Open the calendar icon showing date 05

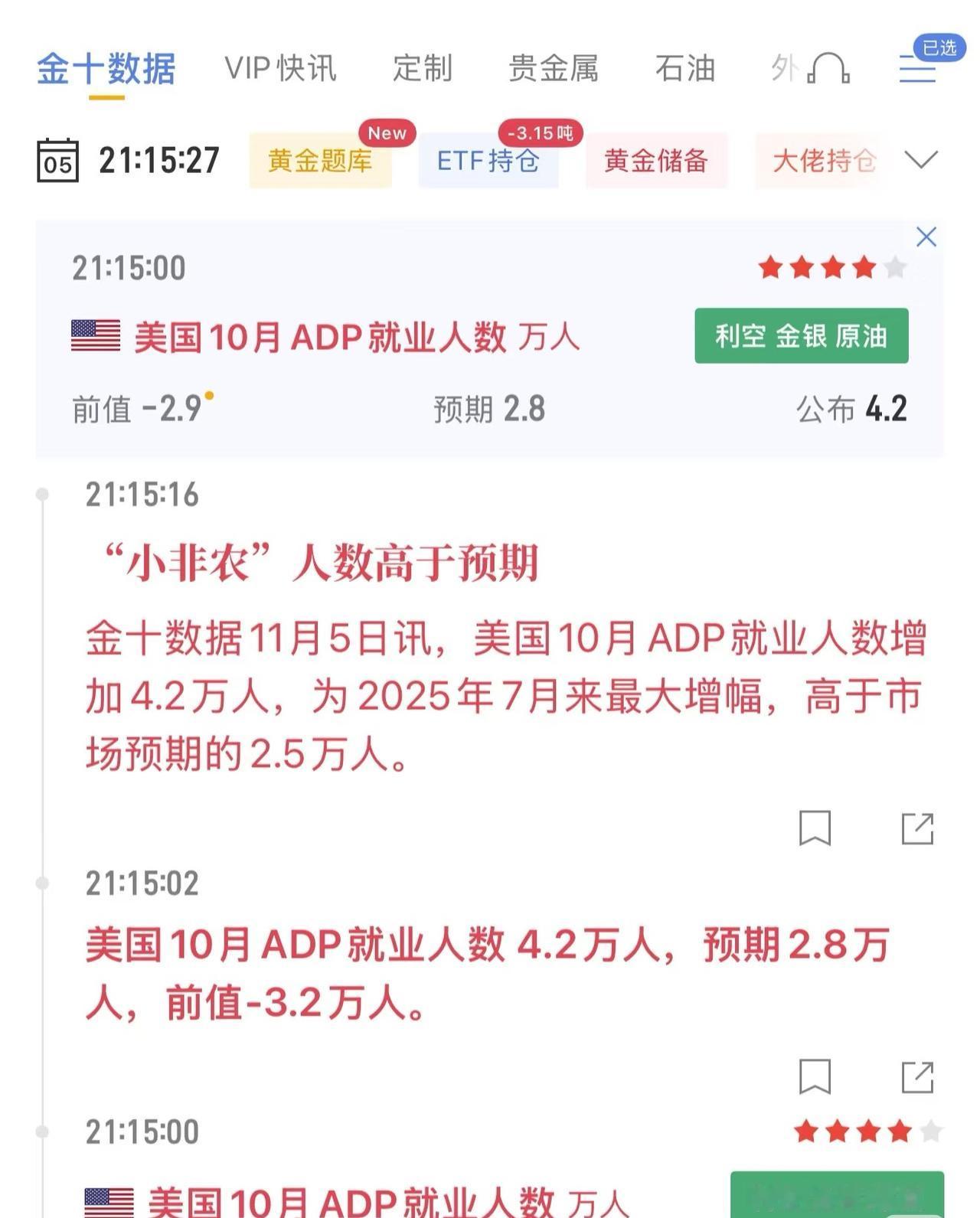point(60,160)
